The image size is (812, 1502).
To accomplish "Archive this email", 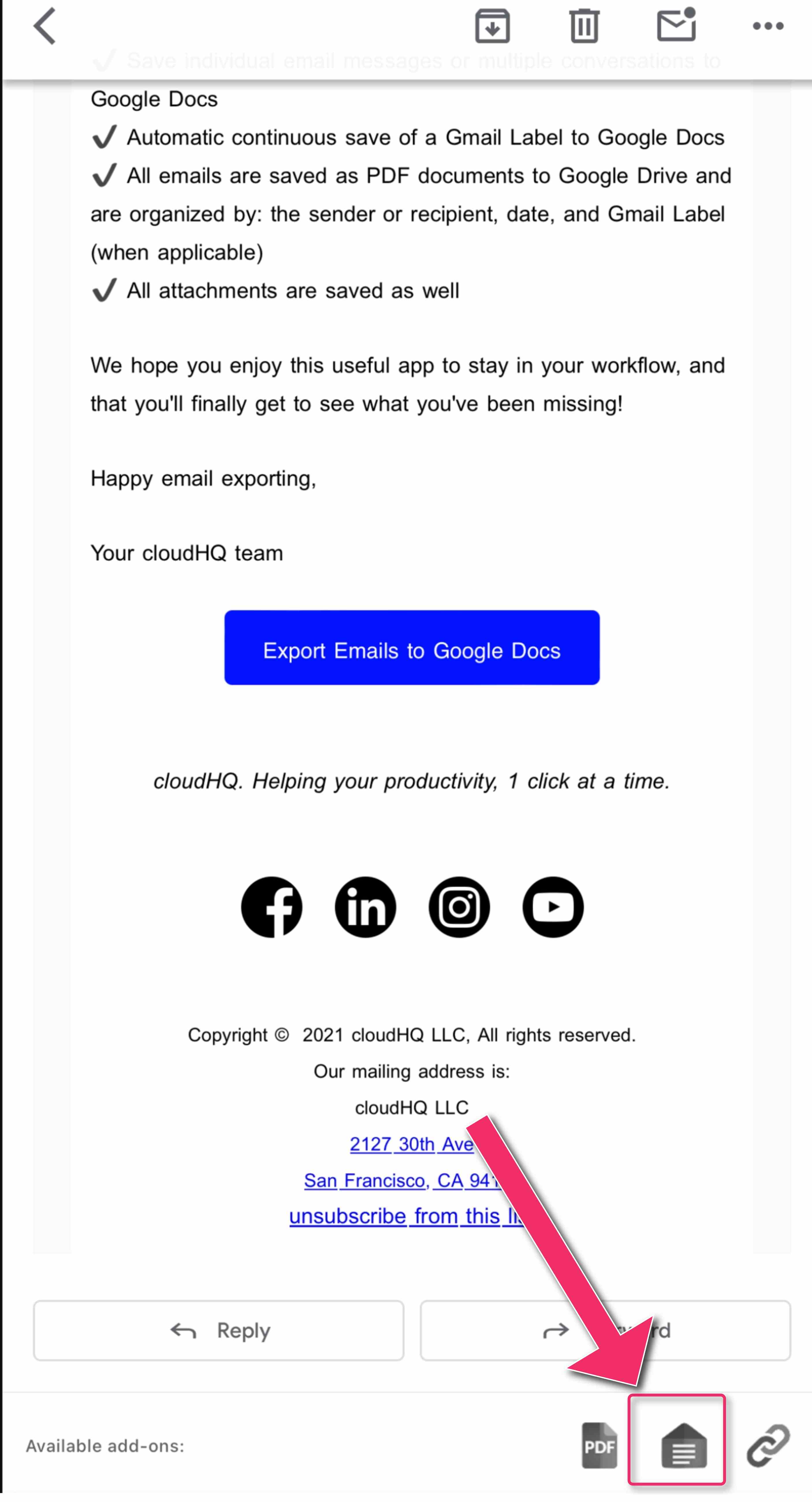I will 493,26.
